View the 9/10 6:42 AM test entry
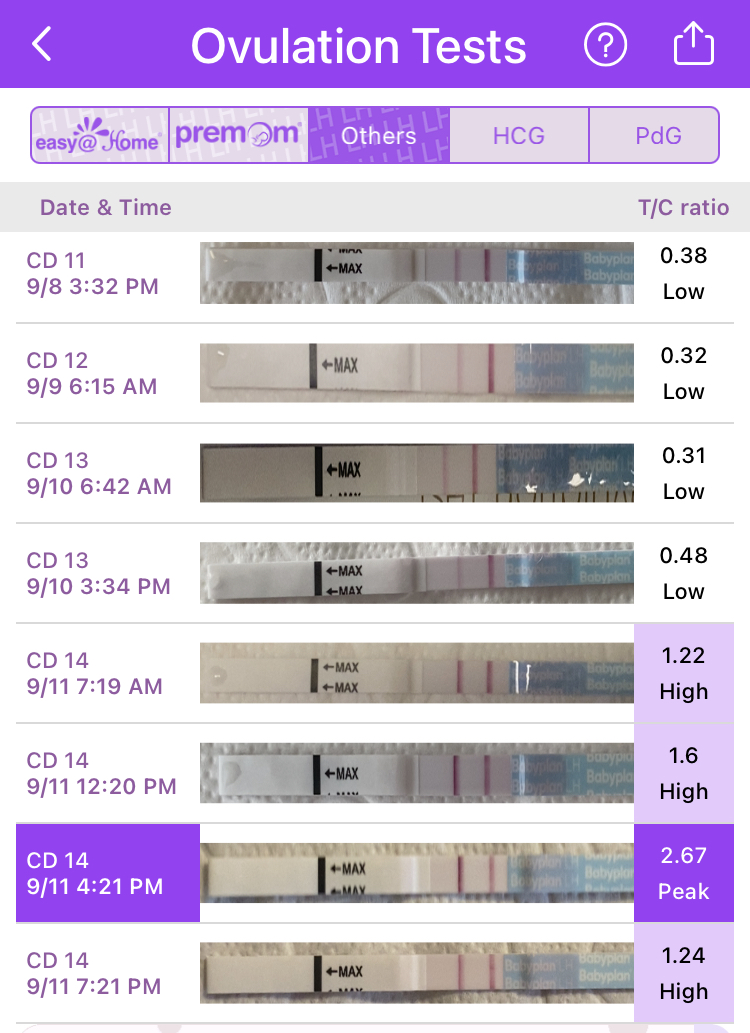 [x=375, y=473]
